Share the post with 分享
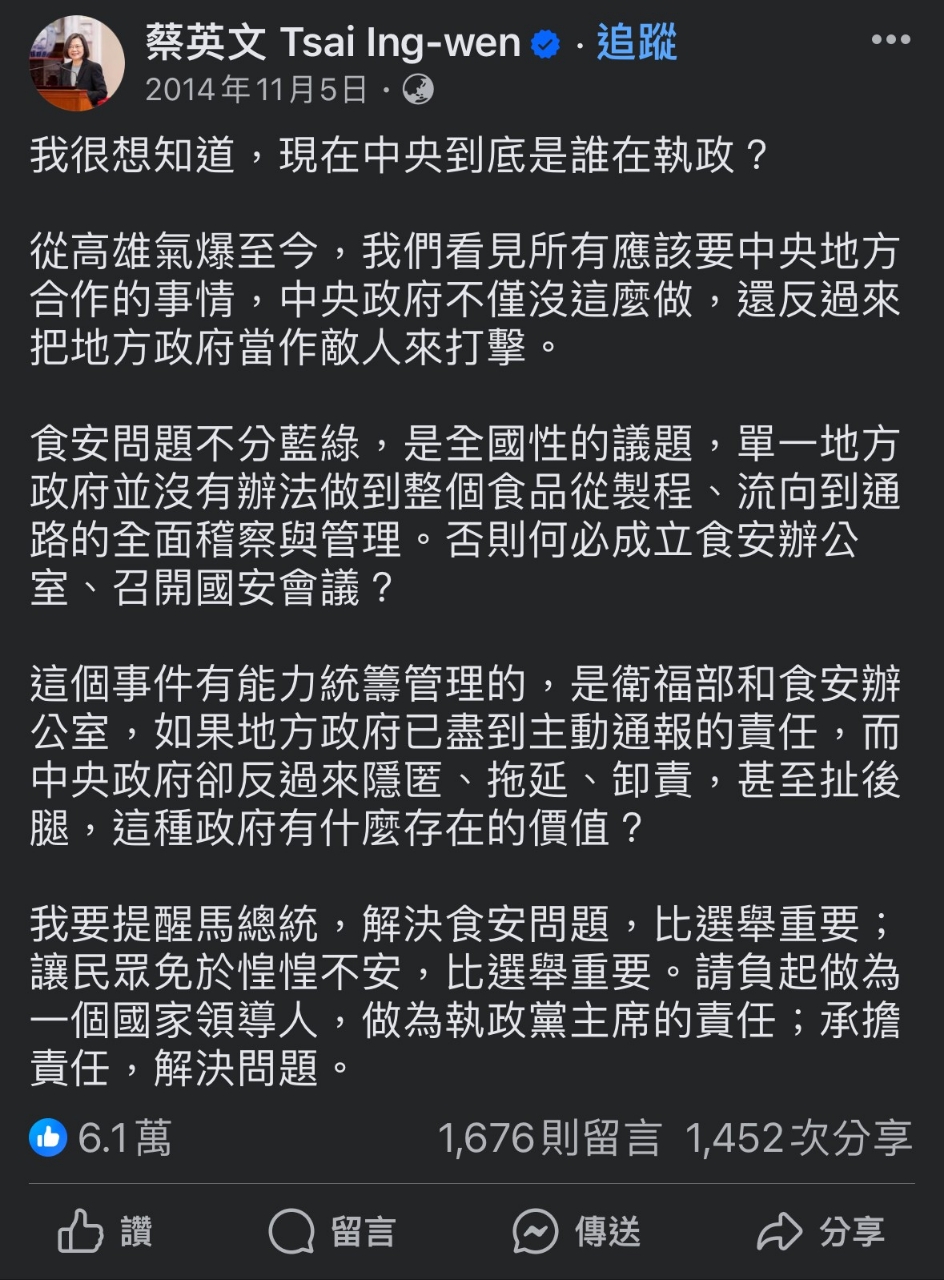Screen dimensions: 944x1280 pos(820,1232)
